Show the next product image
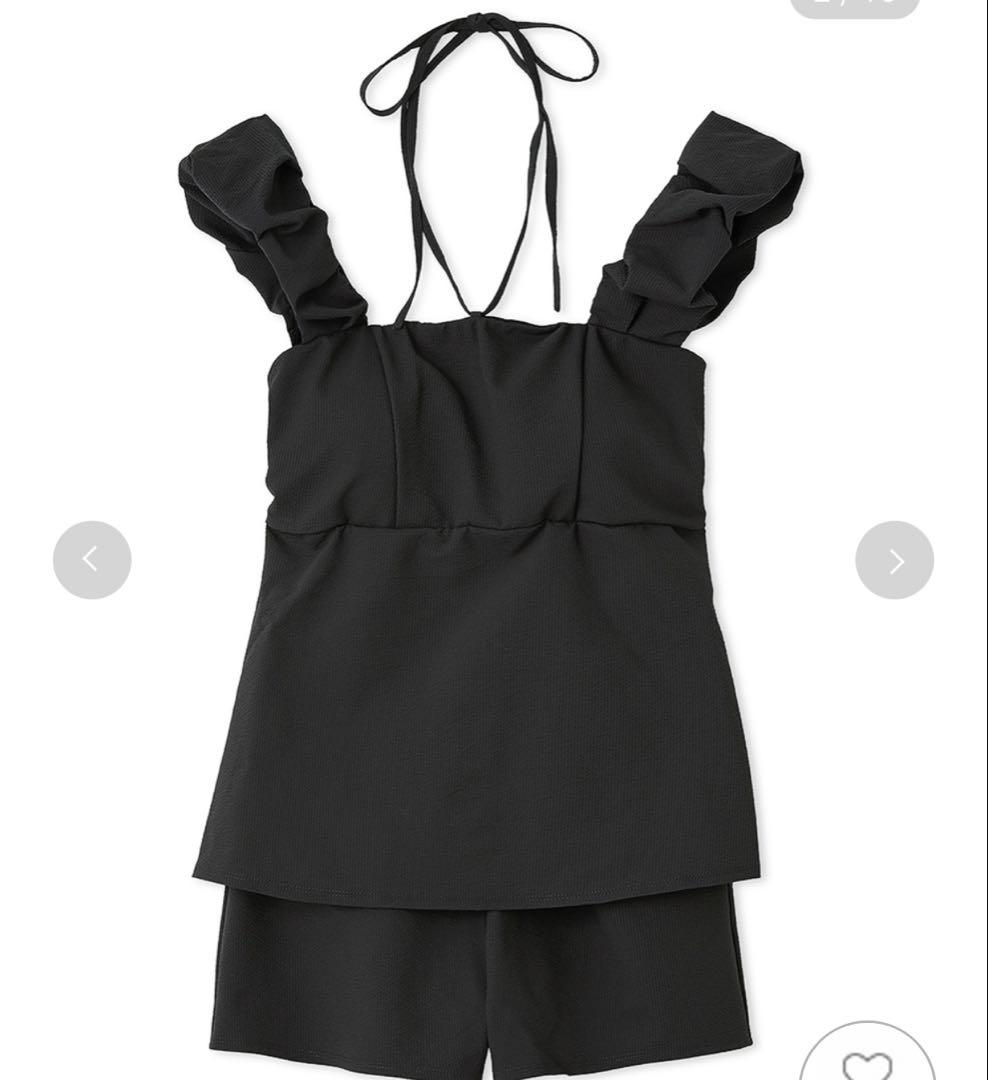The image size is (988, 1080). pyautogui.click(x=894, y=560)
